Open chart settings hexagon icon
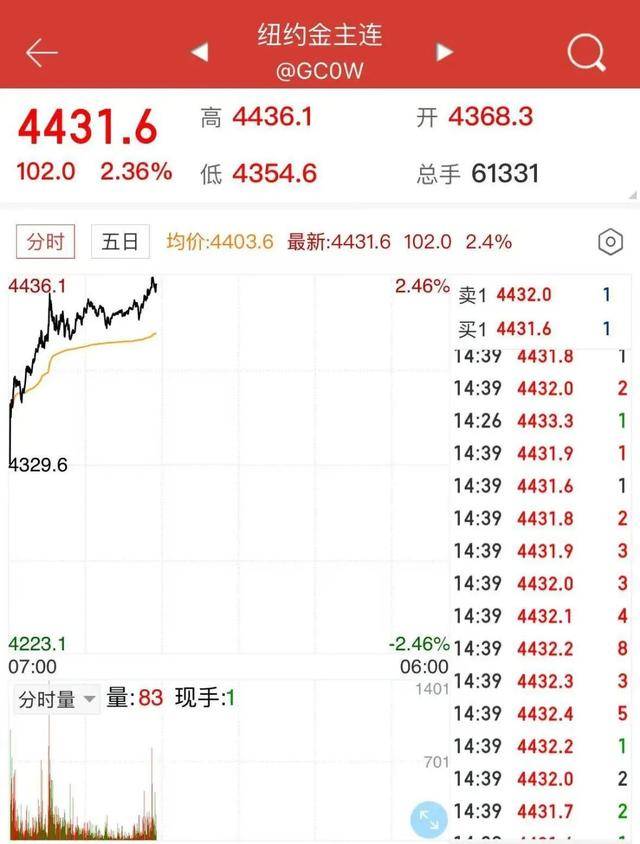The image size is (640, 844). point(610,242)
